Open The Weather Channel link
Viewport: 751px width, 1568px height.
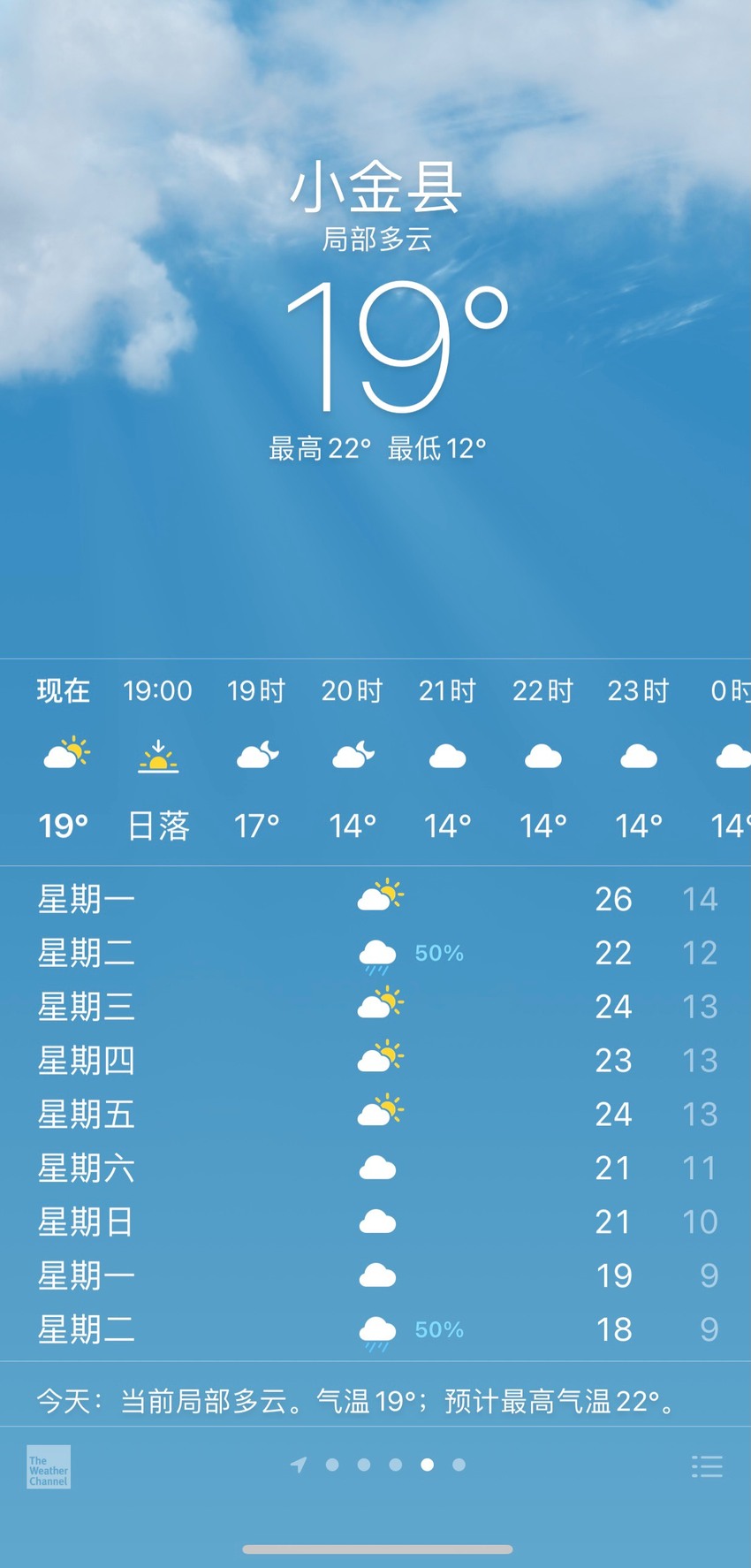(49, 1466)
